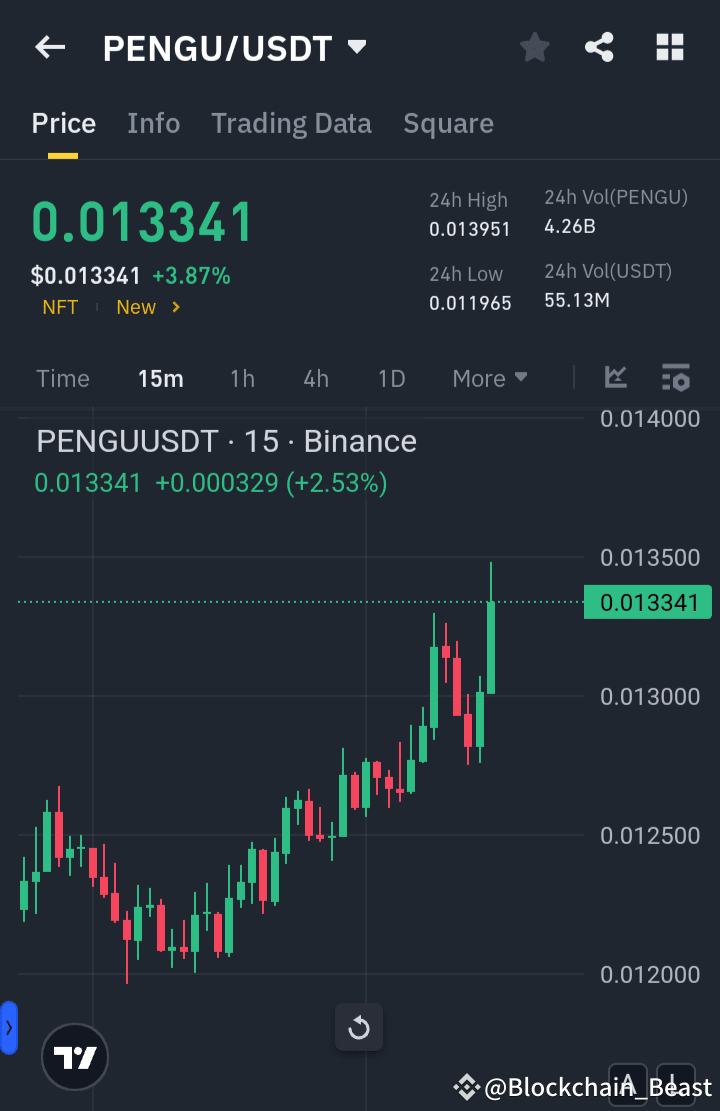
Task: Expand the left chart sidebar arrow
Action: pos(10,1027)
